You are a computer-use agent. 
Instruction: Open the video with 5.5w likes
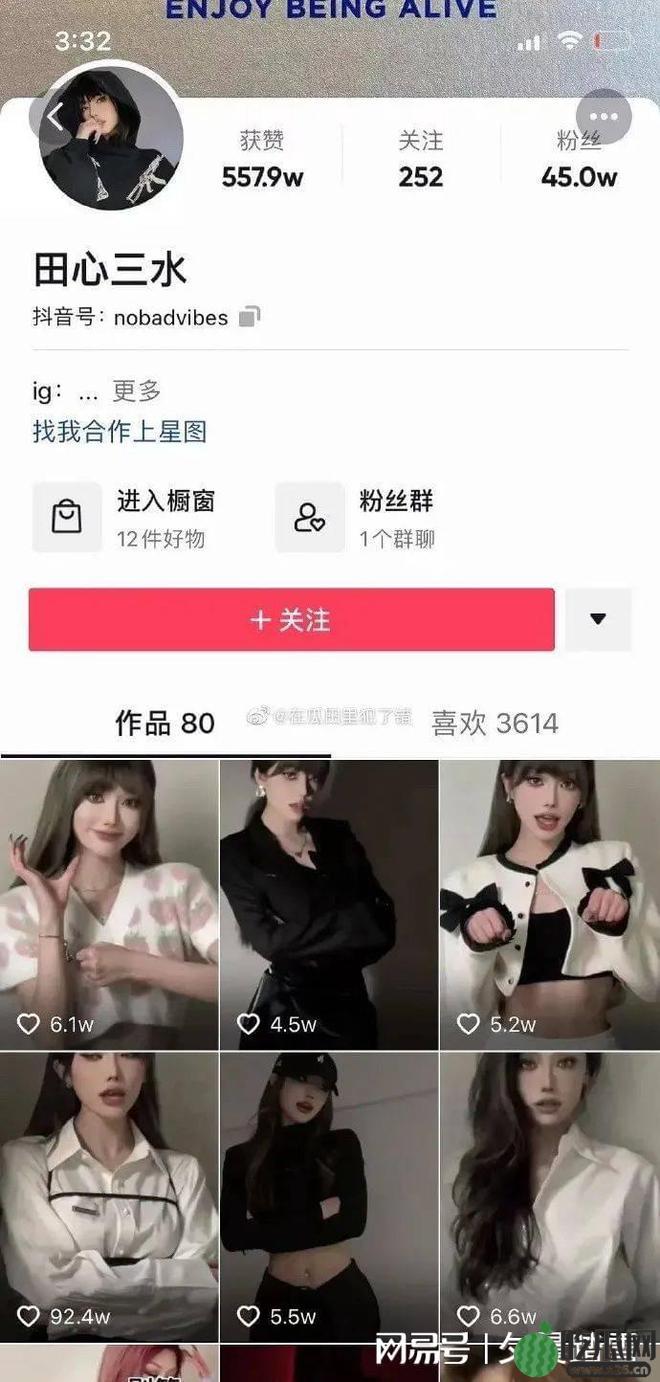coord(329,1195)
